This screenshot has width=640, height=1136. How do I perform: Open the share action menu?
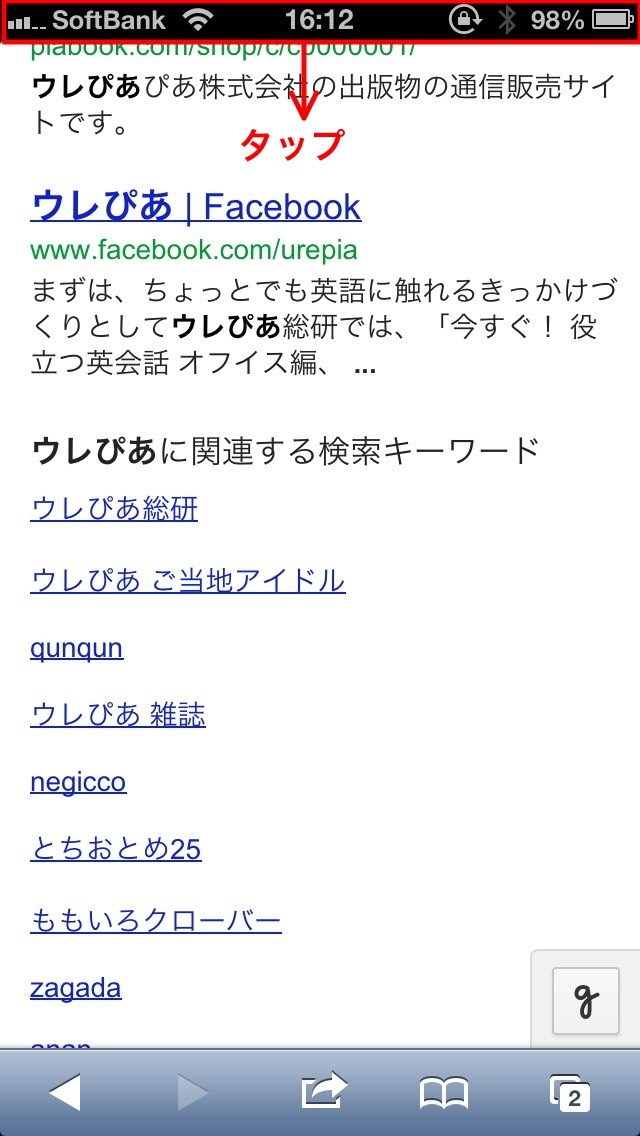click(x=324, y=1092)
